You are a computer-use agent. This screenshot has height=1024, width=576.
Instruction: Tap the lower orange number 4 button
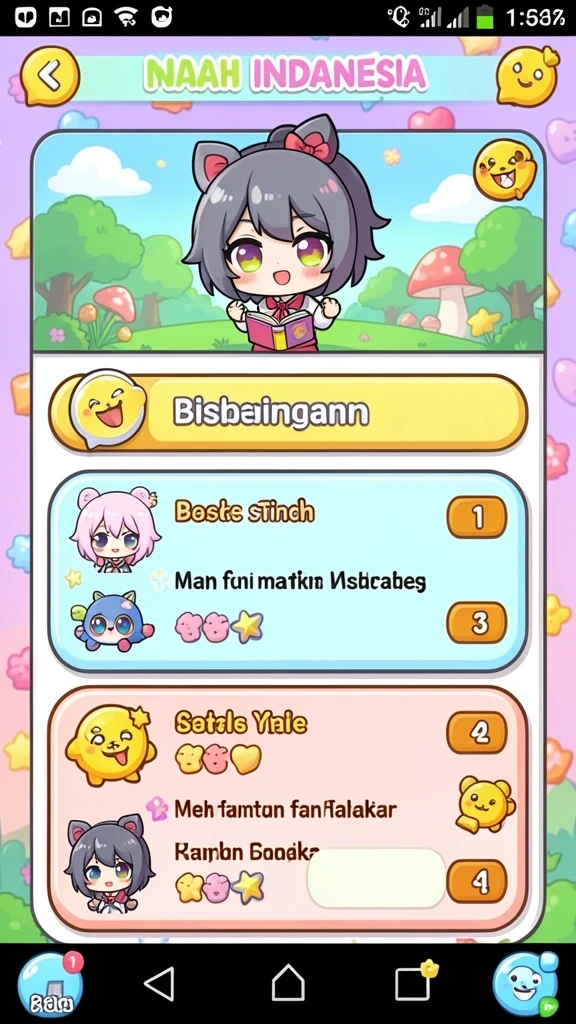[x=477, y=881]
